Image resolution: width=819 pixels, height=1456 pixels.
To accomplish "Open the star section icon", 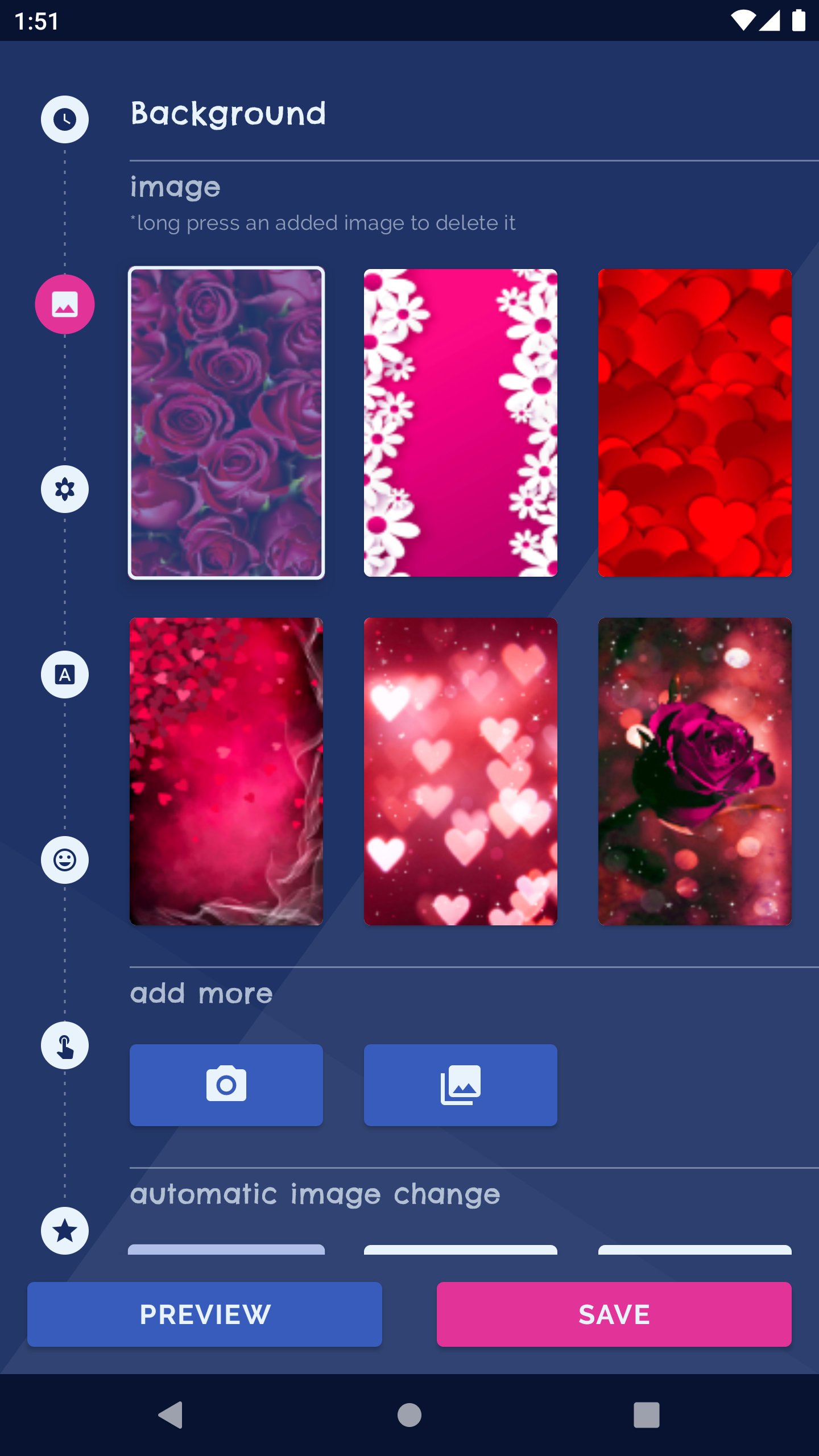I will click(65, 1231).
